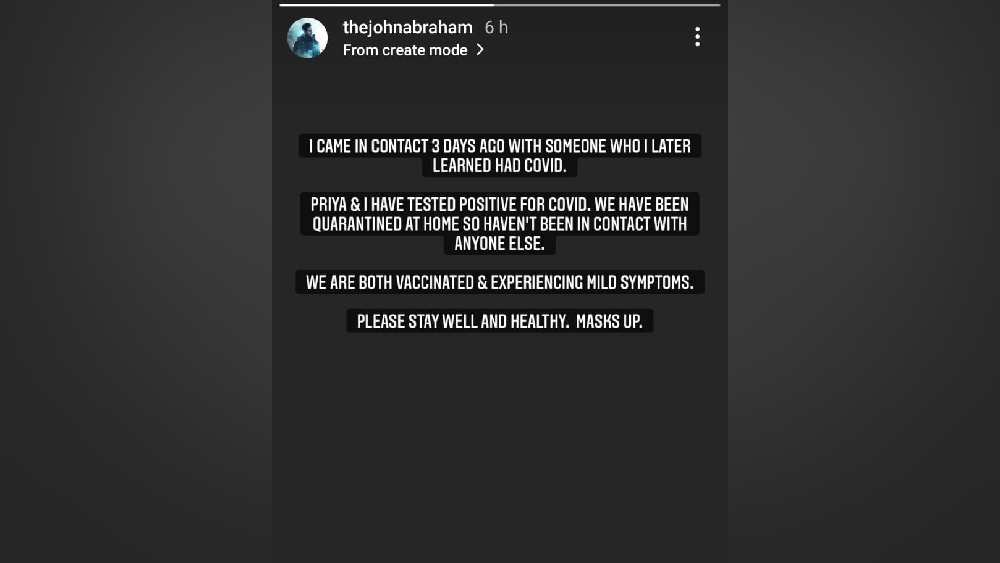1000x563 pixels.
Task: Open thejohnabraham profile picture
Action: 308,38
